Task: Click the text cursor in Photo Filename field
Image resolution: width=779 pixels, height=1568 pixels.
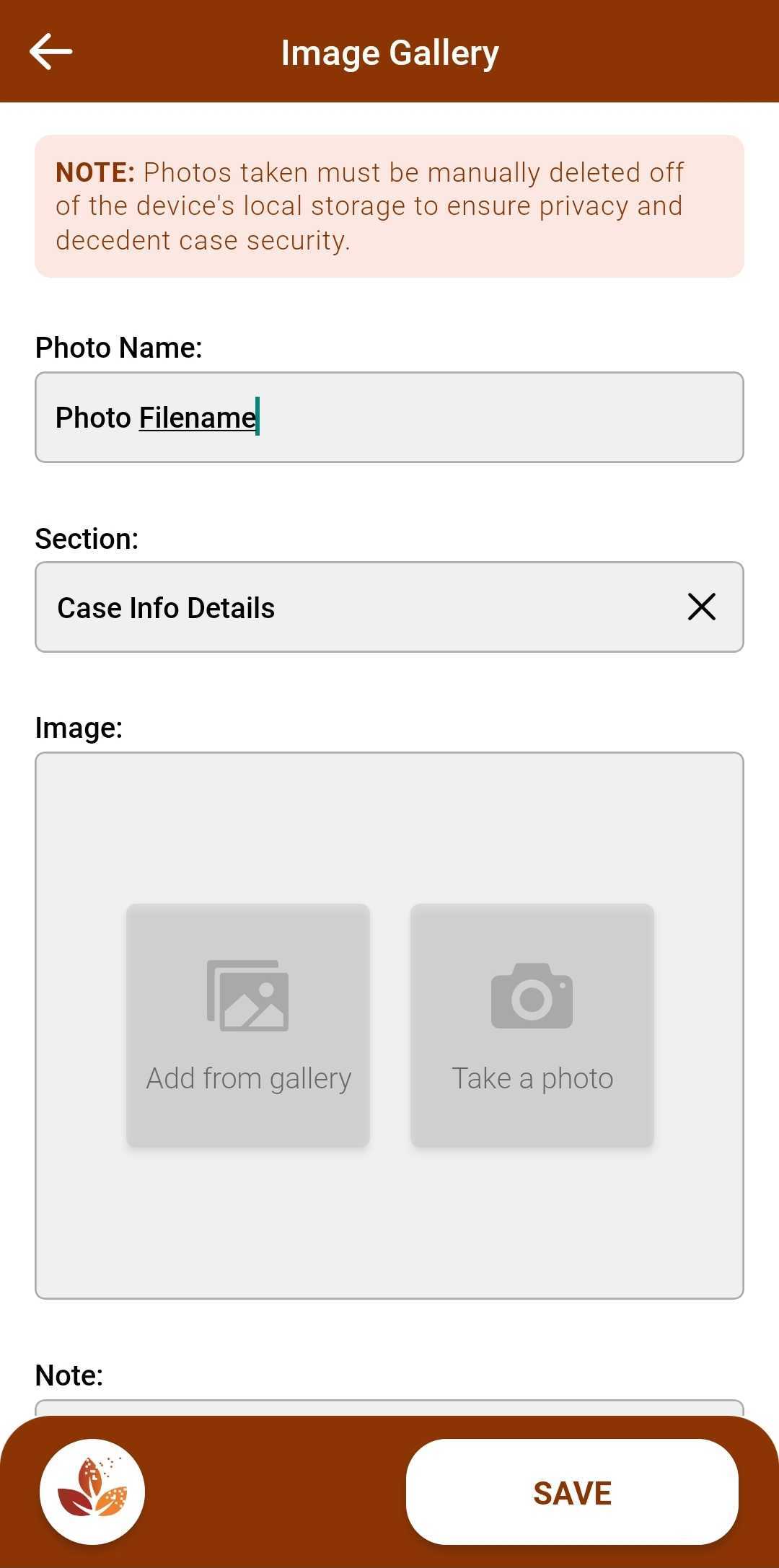Action: point(258,417)
